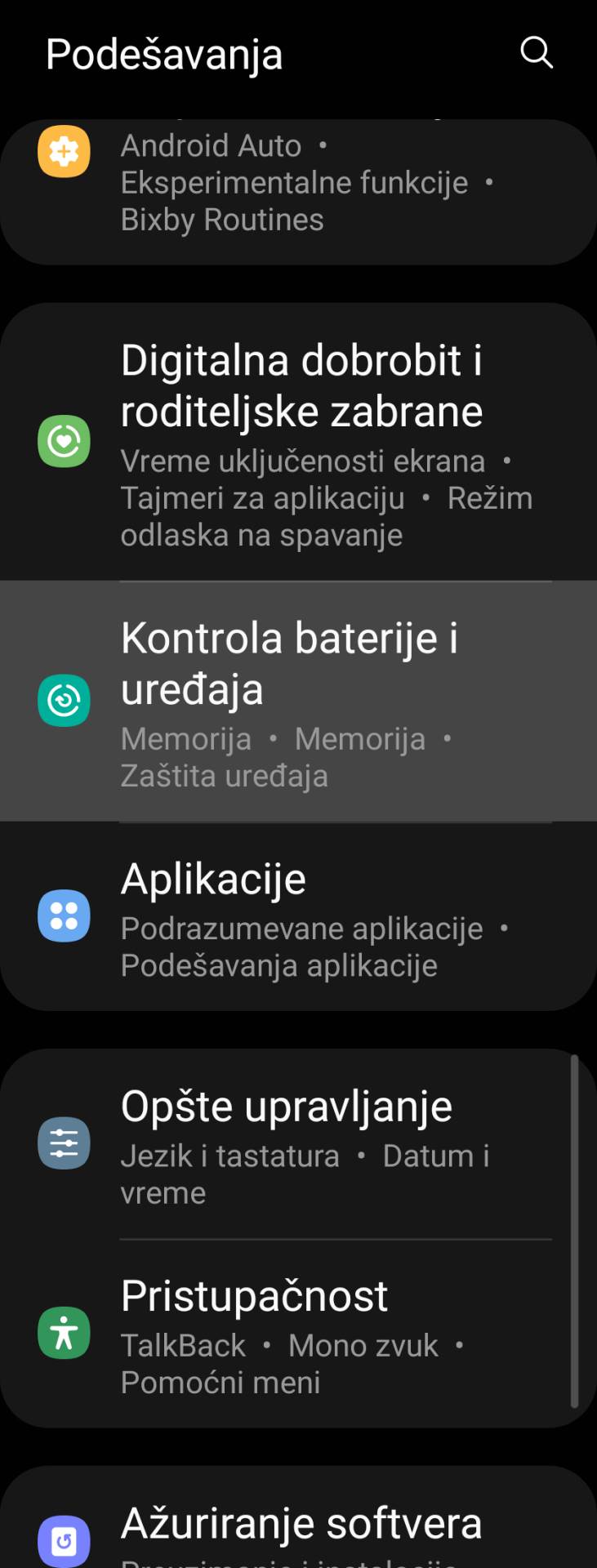Open Ažuriranje softvera settings
This screenshot has width=597, height=1568.
302,1521
